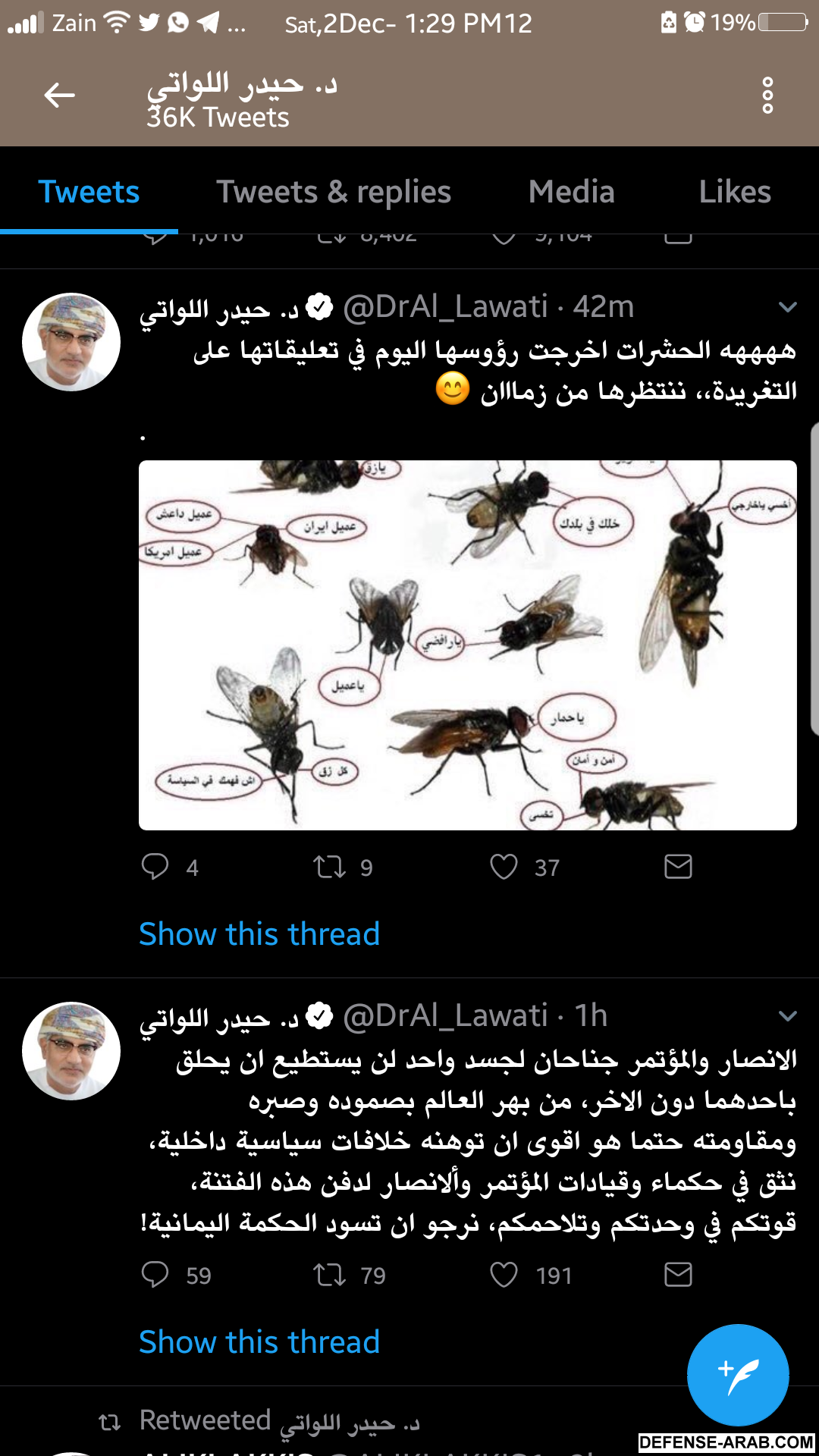This screenshot has height=1456, width=819.
Task: Reply to the 1h tweet with 59 replies
Action: click(x=155, y=1274)
